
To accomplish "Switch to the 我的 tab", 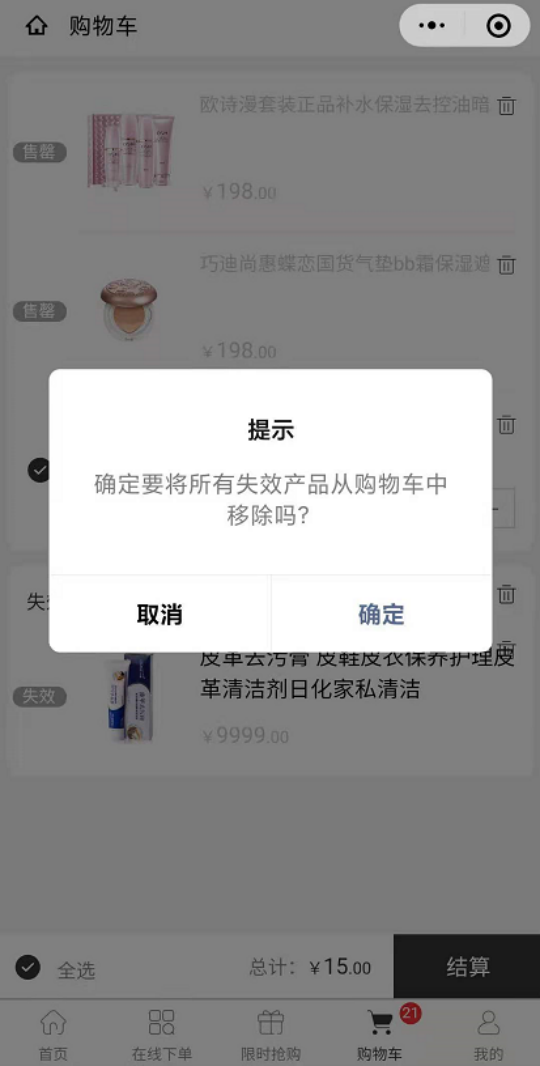I will click(x=488, y=1035).
